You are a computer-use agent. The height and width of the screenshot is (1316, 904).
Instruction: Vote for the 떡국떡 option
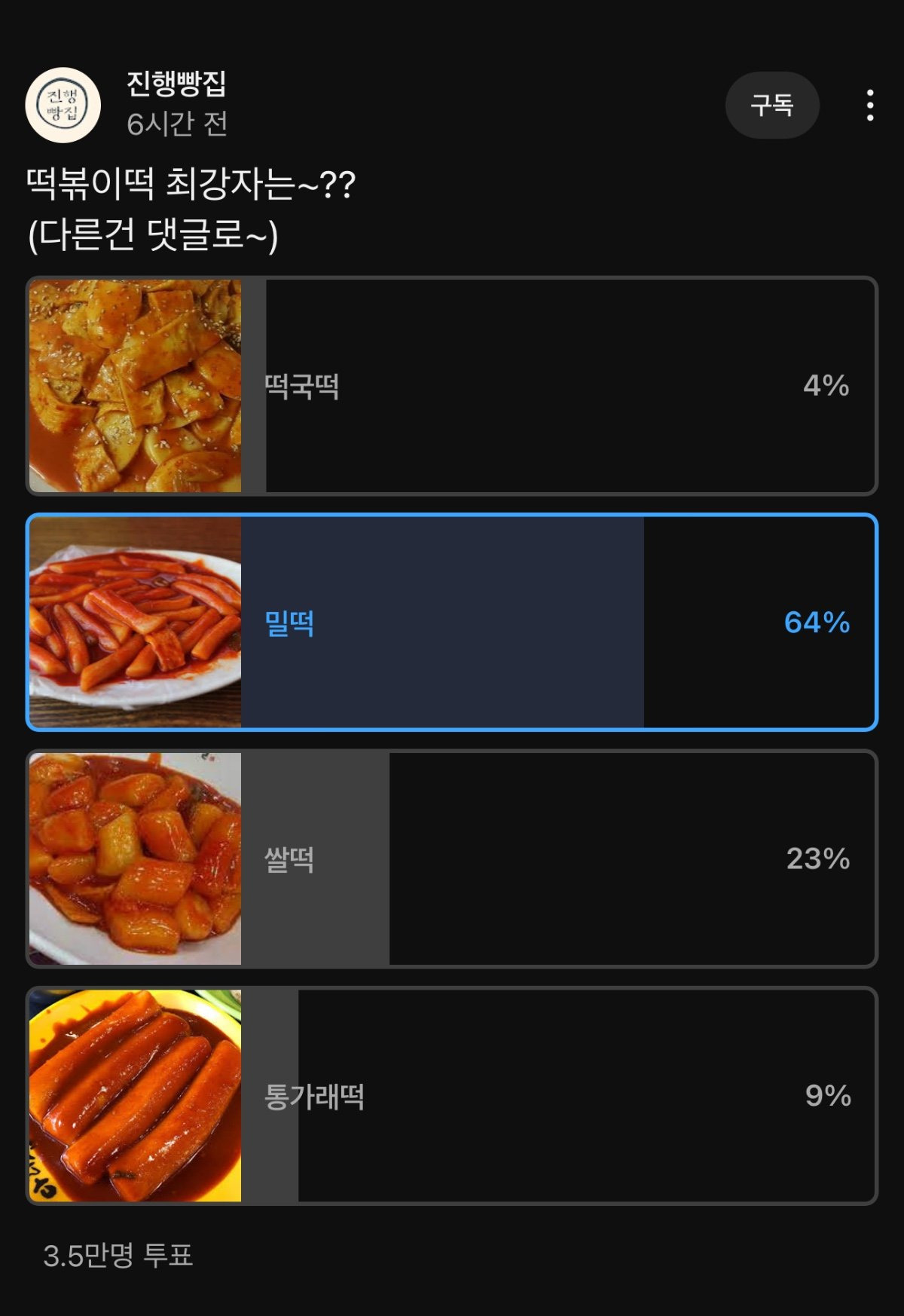(x=452, y=386)
